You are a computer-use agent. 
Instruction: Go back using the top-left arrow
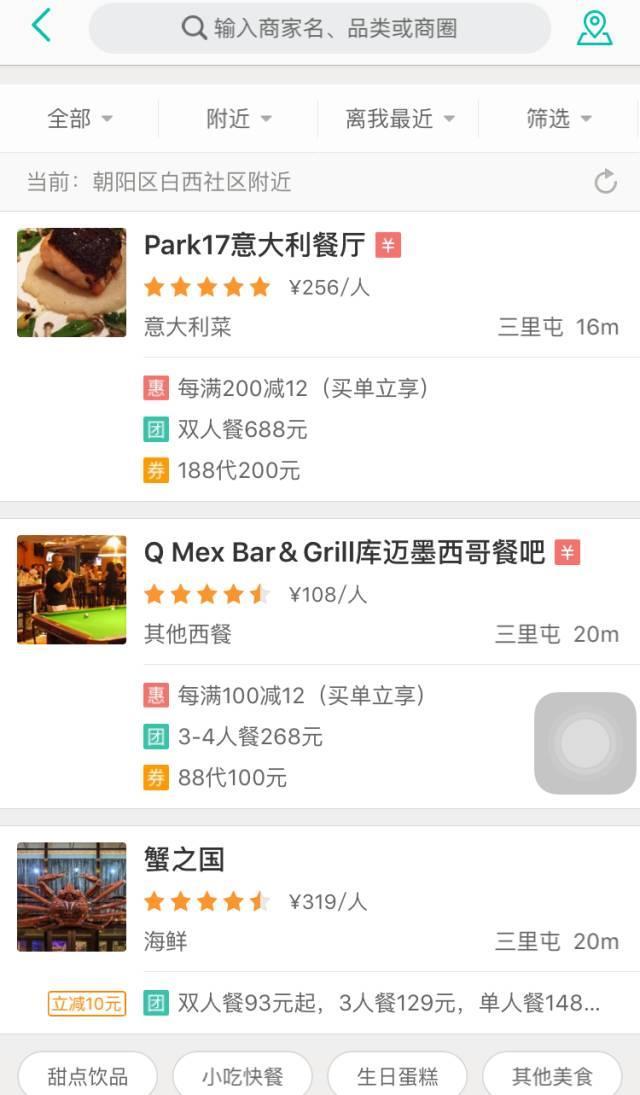41,27
